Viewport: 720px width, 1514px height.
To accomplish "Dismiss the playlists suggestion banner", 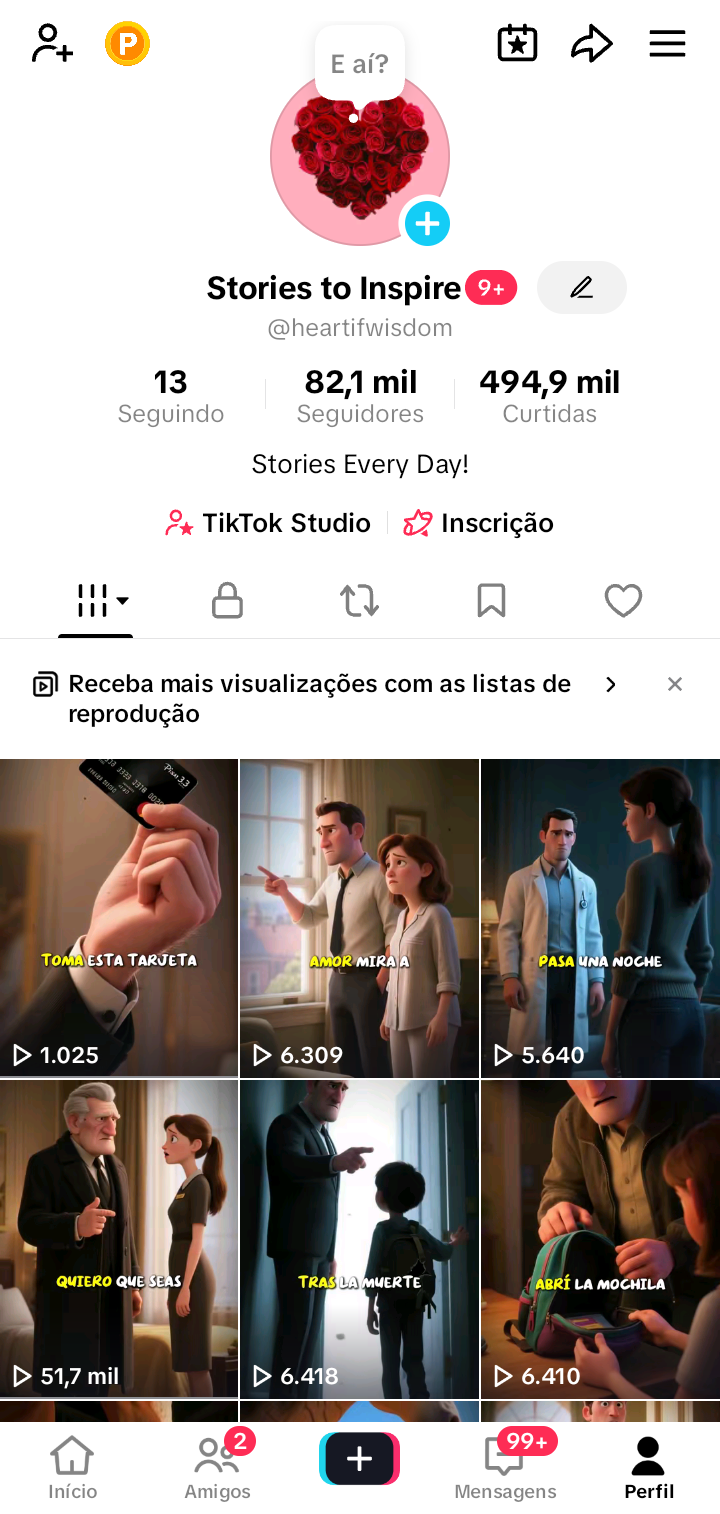I will tap(675, 684).
